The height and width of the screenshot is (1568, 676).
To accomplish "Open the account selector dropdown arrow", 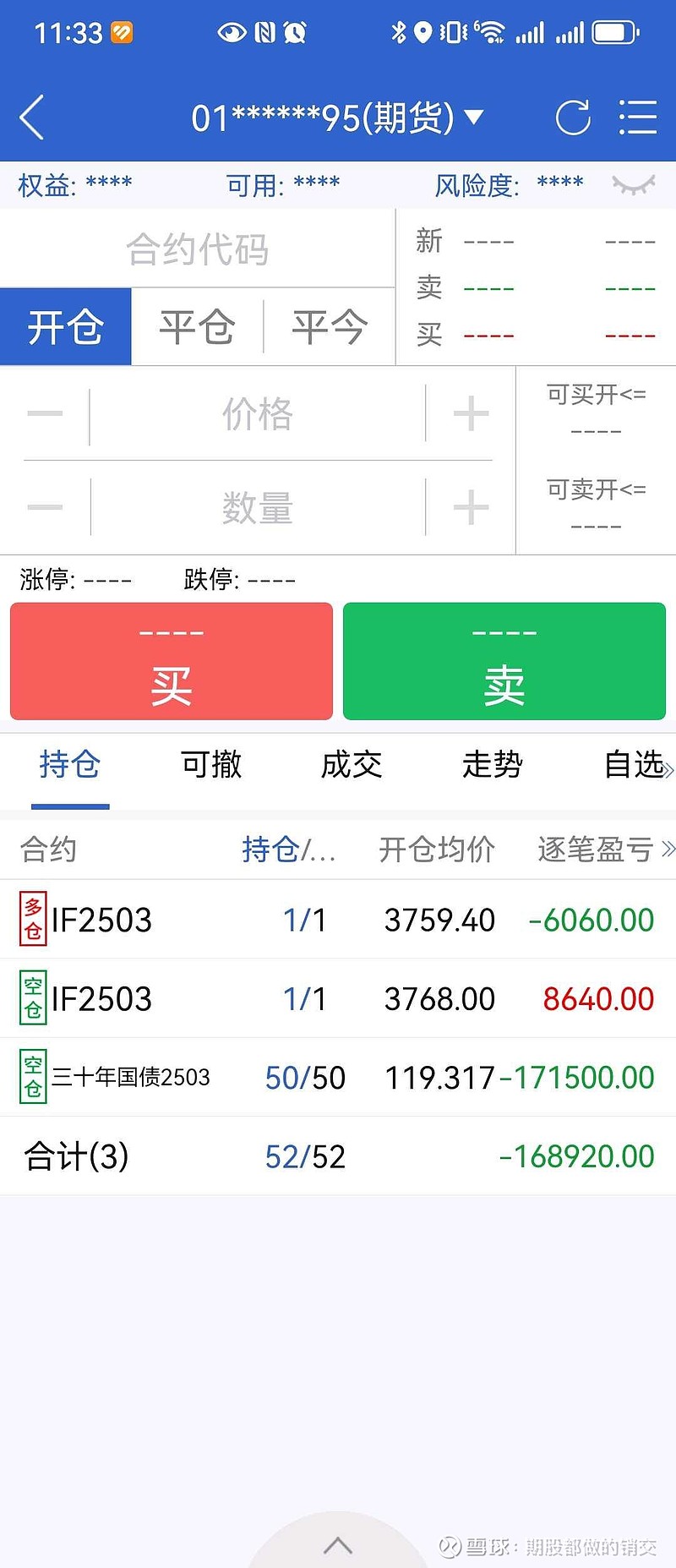I will click(476, 118).
